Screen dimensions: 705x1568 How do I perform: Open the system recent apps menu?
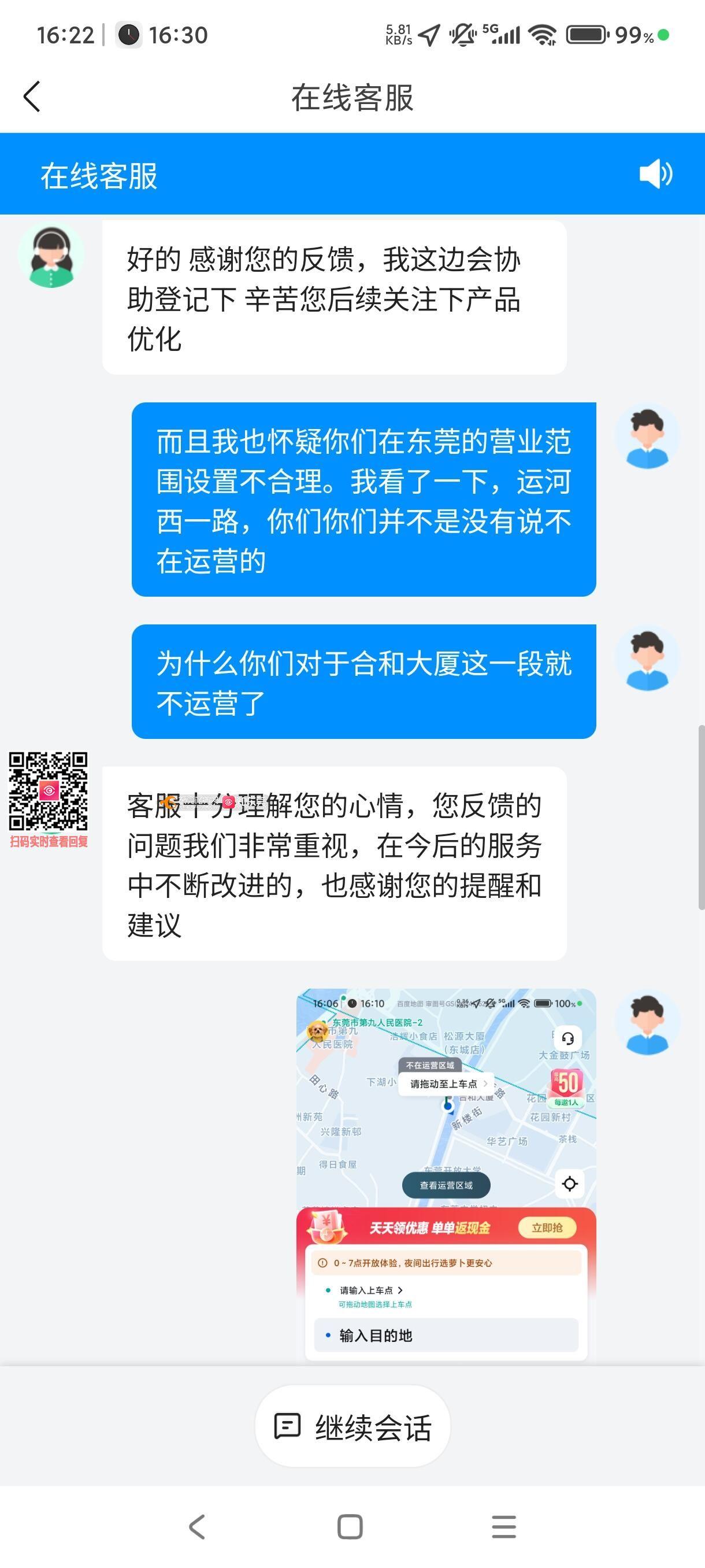pyautogui.click(x=504, y=1526)
